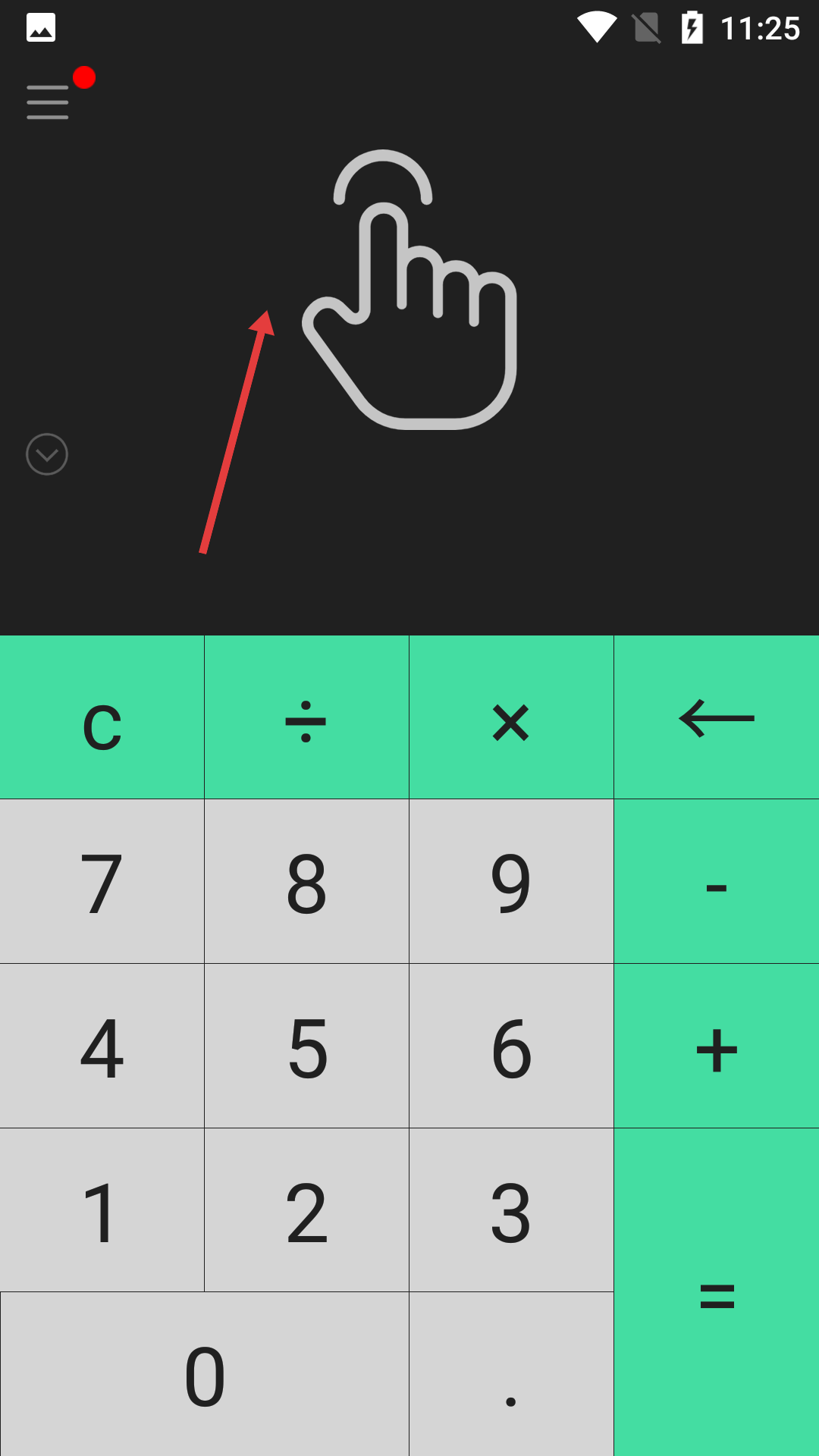Select the division operator
Image resolution: width=819 pixels, height=1456 pixels.
306,717
